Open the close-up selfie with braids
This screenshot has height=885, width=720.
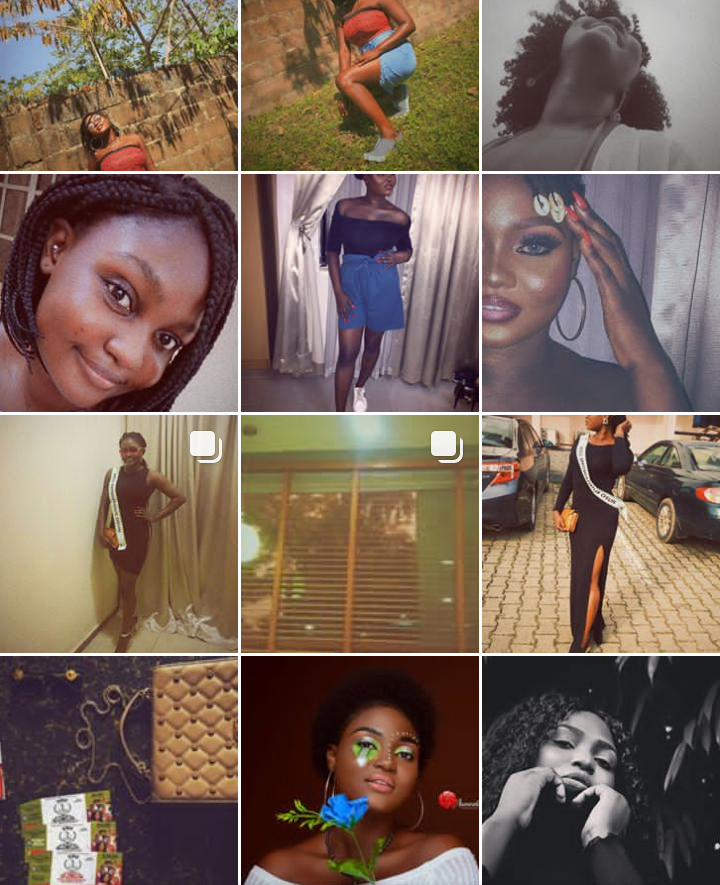(x=119, y=293)
